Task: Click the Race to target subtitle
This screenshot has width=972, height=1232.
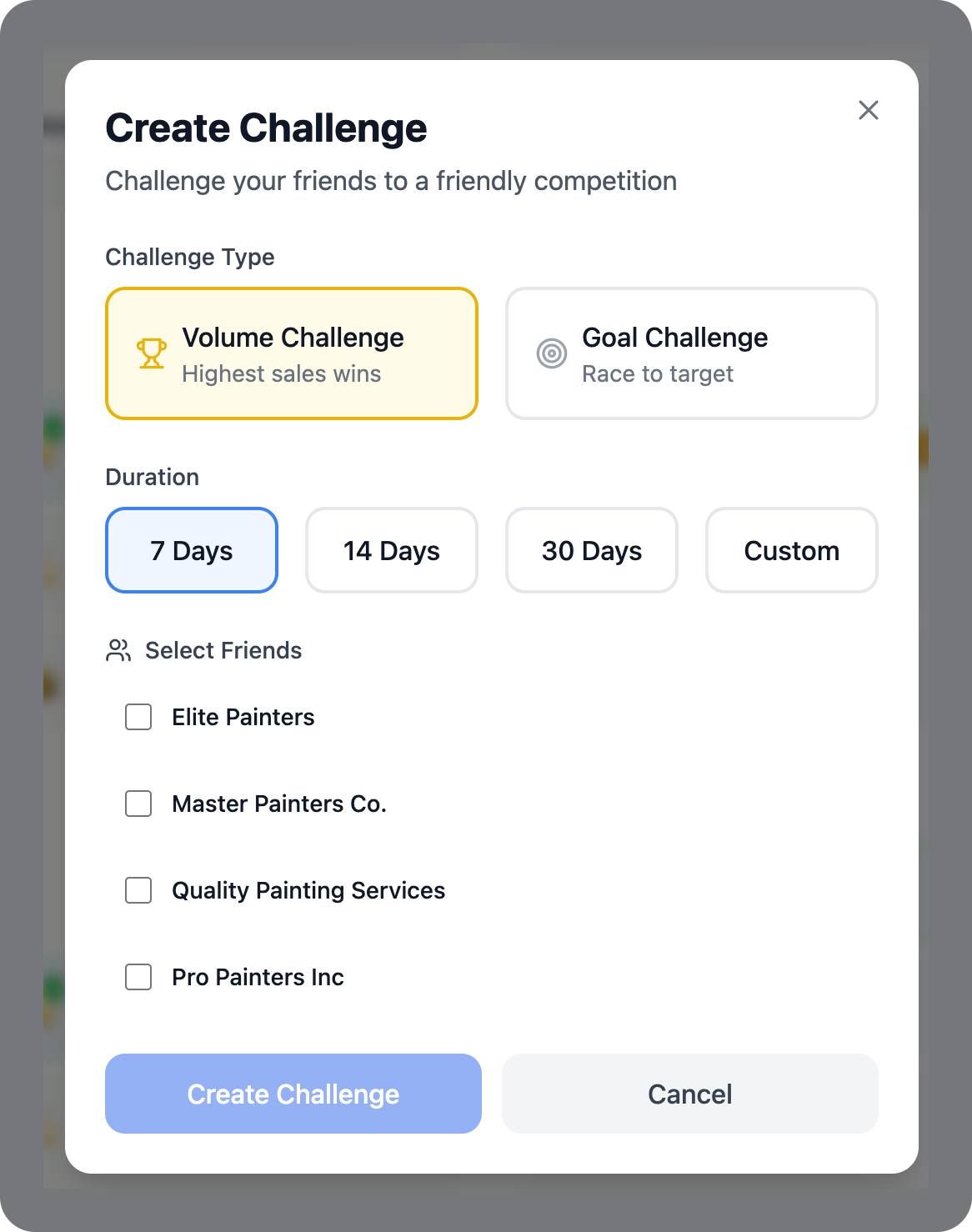Action: click(658, 373)
